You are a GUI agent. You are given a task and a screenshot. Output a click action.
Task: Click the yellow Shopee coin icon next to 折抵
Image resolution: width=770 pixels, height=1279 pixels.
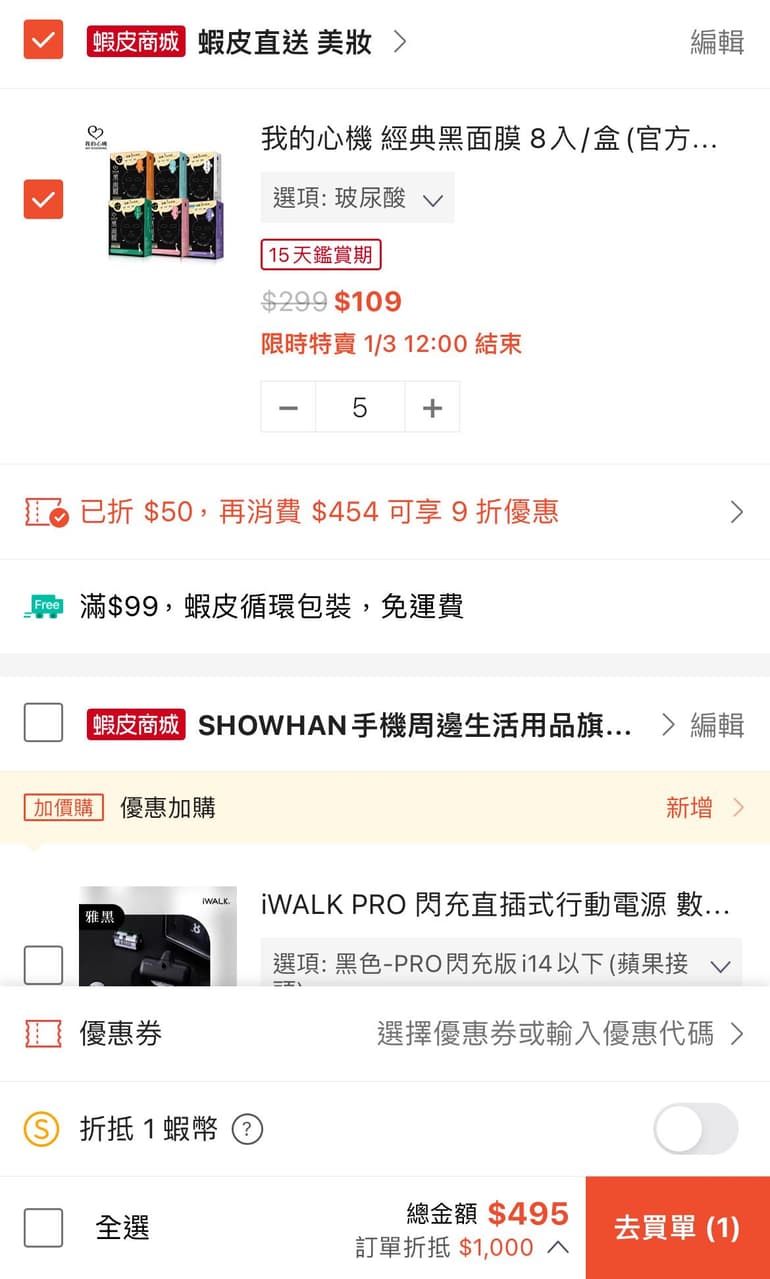point(44,1128)
